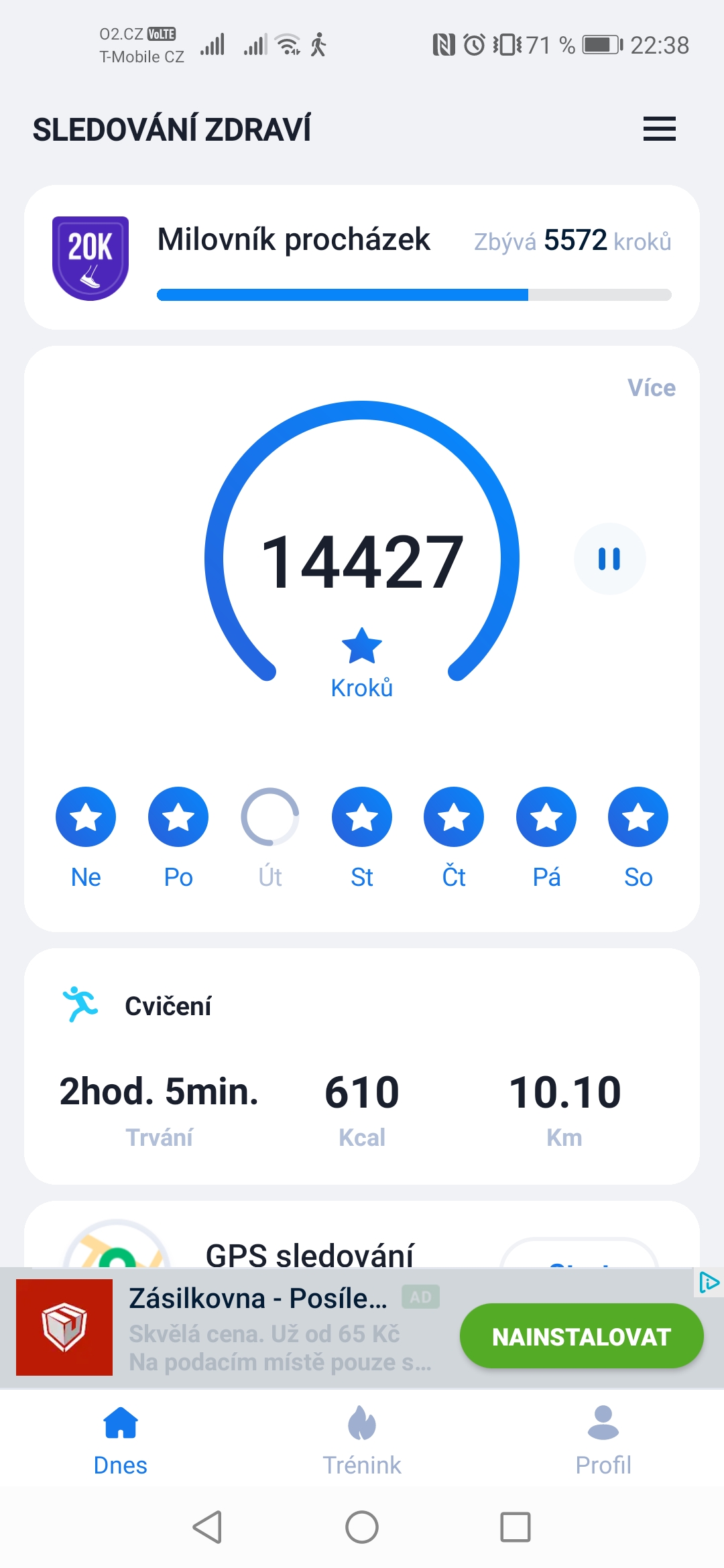Open the Milovník procházek milestone card
The width and height of the screenshot is (724, 1568).
362,257
